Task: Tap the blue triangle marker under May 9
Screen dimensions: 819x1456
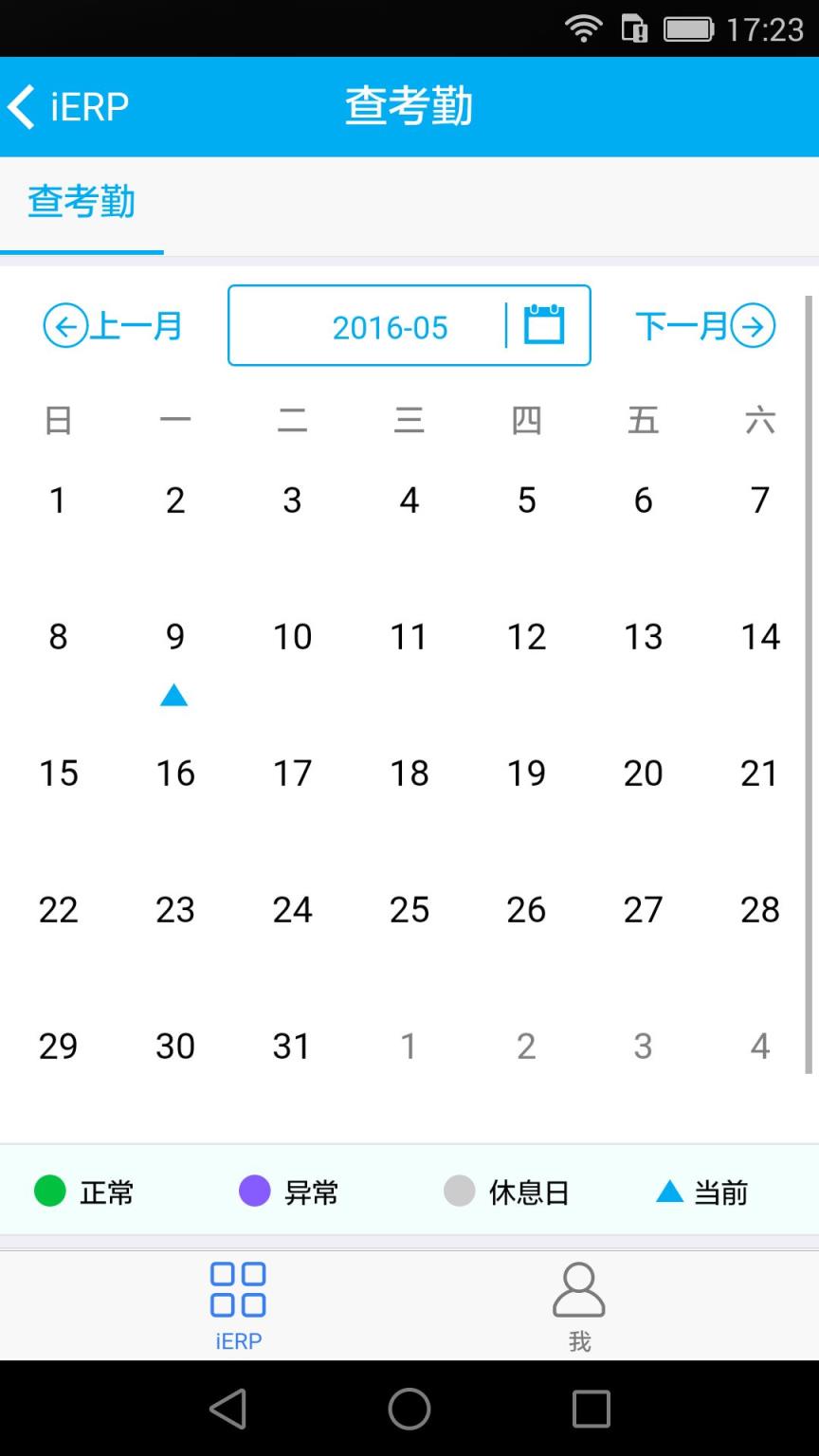Action: 174,695
